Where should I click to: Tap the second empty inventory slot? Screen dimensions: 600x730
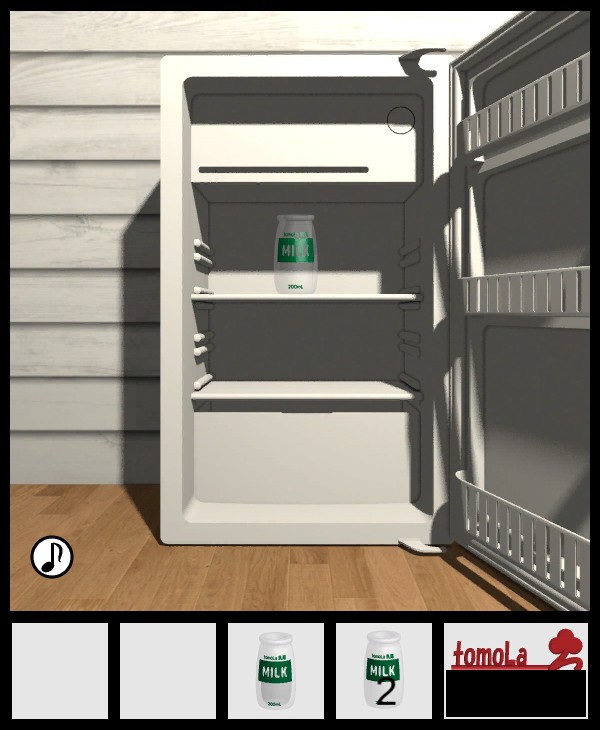tap(168, 670)
